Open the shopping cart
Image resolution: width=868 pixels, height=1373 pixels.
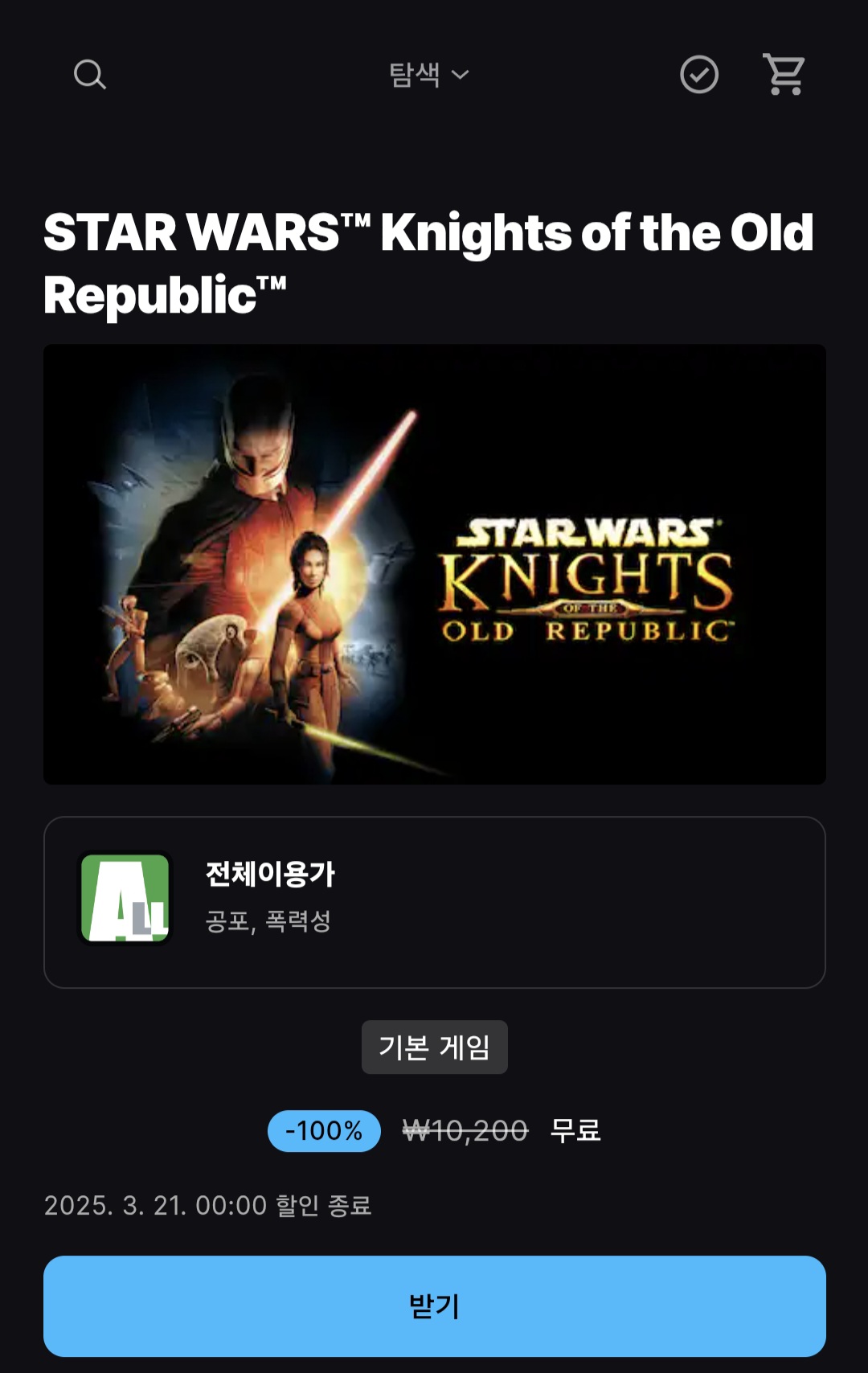point(784,75)
